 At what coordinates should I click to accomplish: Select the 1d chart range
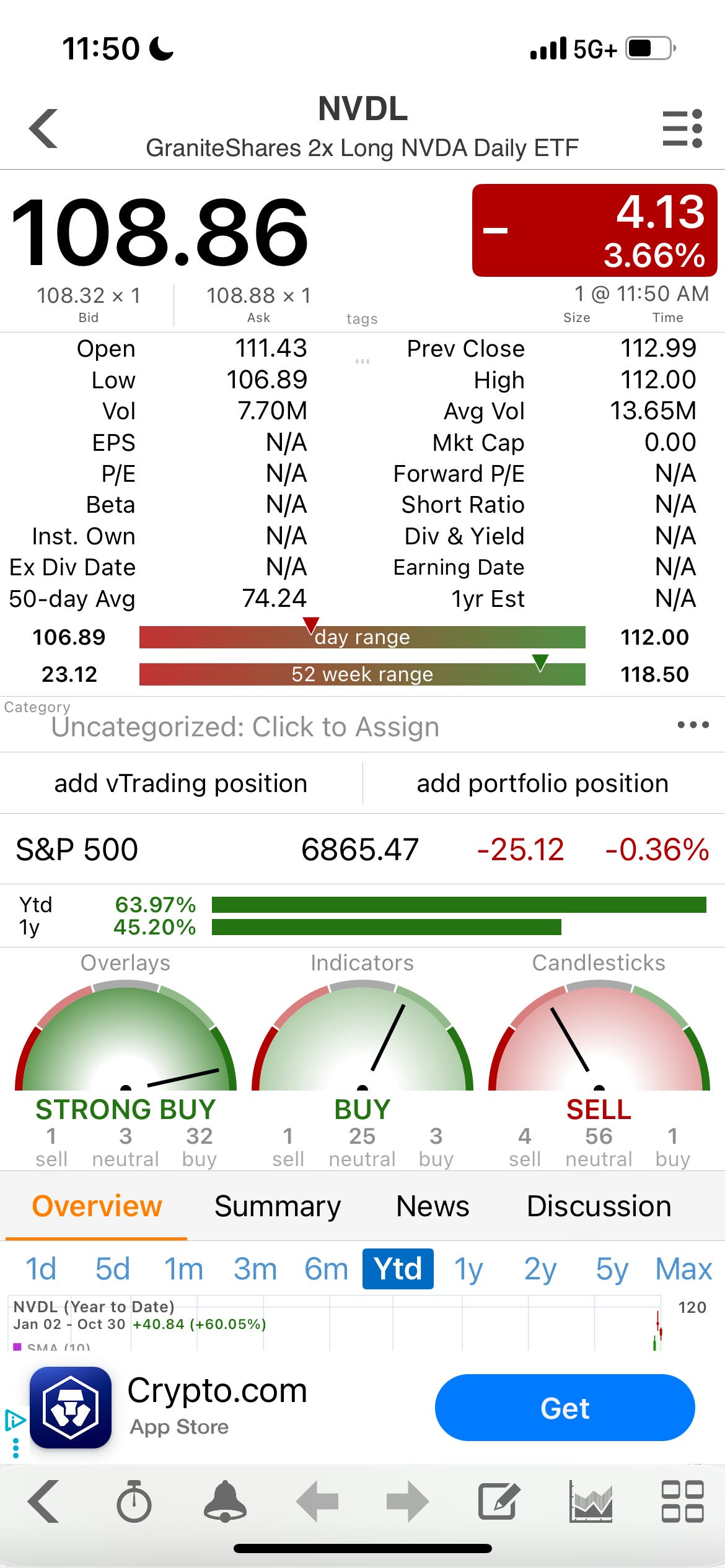click(x=41, y=1269)
